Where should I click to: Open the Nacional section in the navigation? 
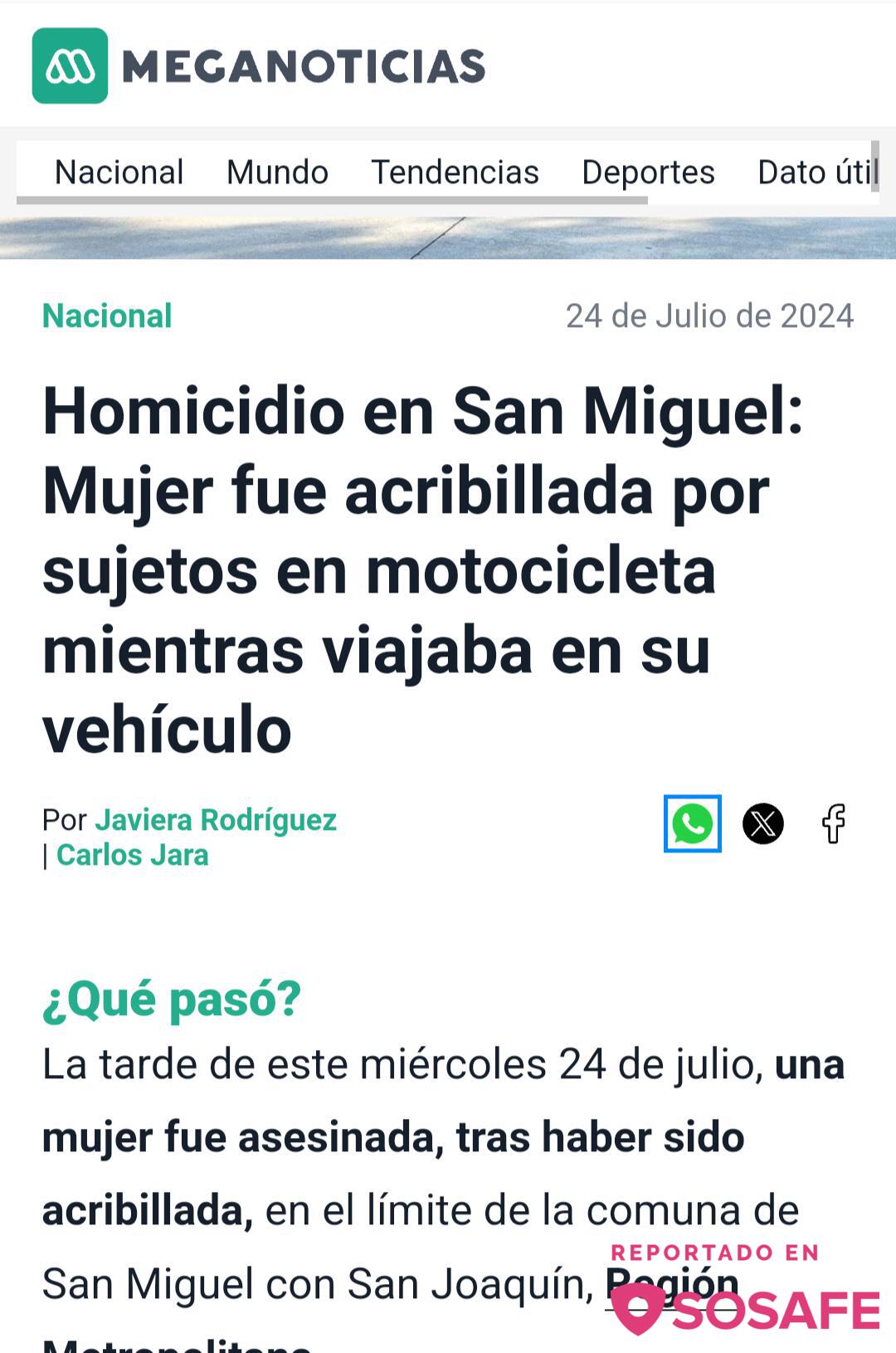click(x=119, y=173)
